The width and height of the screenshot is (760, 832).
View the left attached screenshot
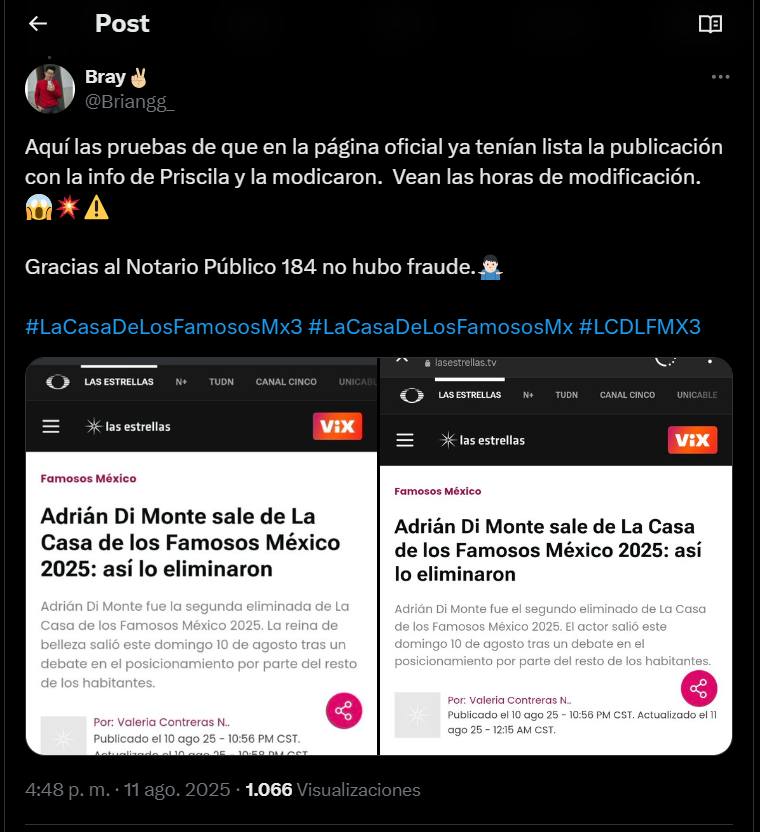tap(201, 556)
